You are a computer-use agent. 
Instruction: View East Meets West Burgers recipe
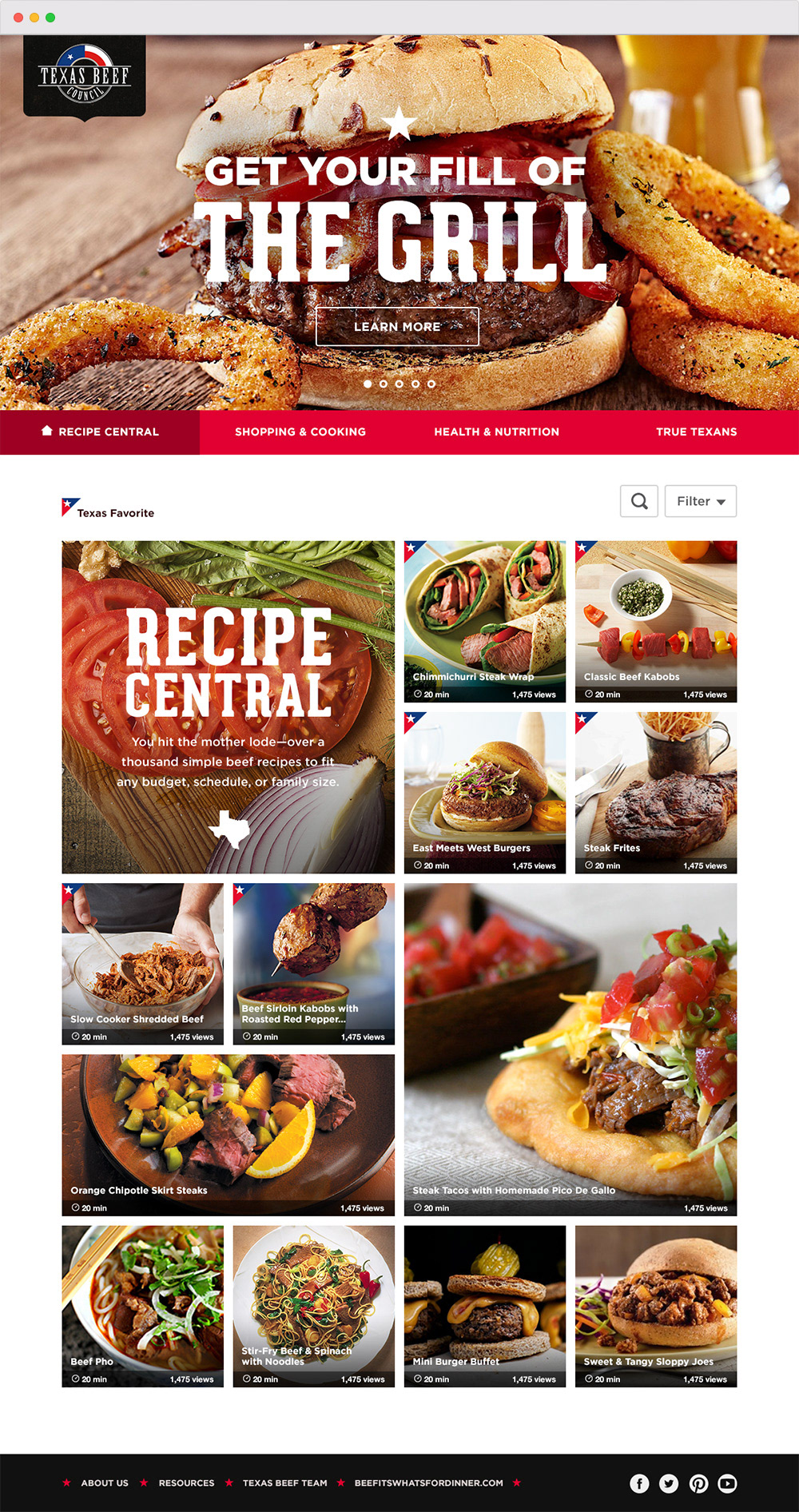[x=484, y=792]
